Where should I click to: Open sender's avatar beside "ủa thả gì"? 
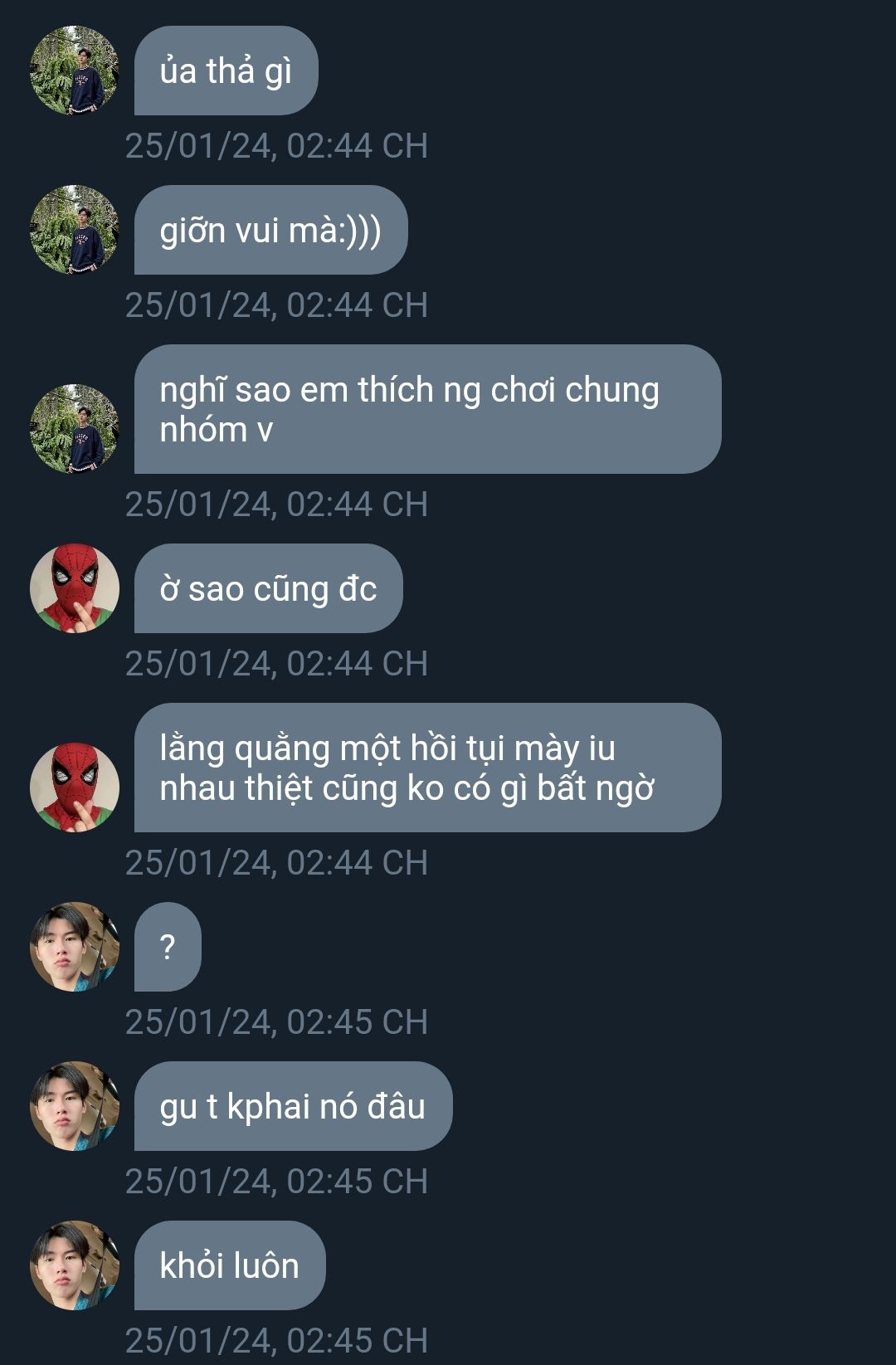click(75, 71)
